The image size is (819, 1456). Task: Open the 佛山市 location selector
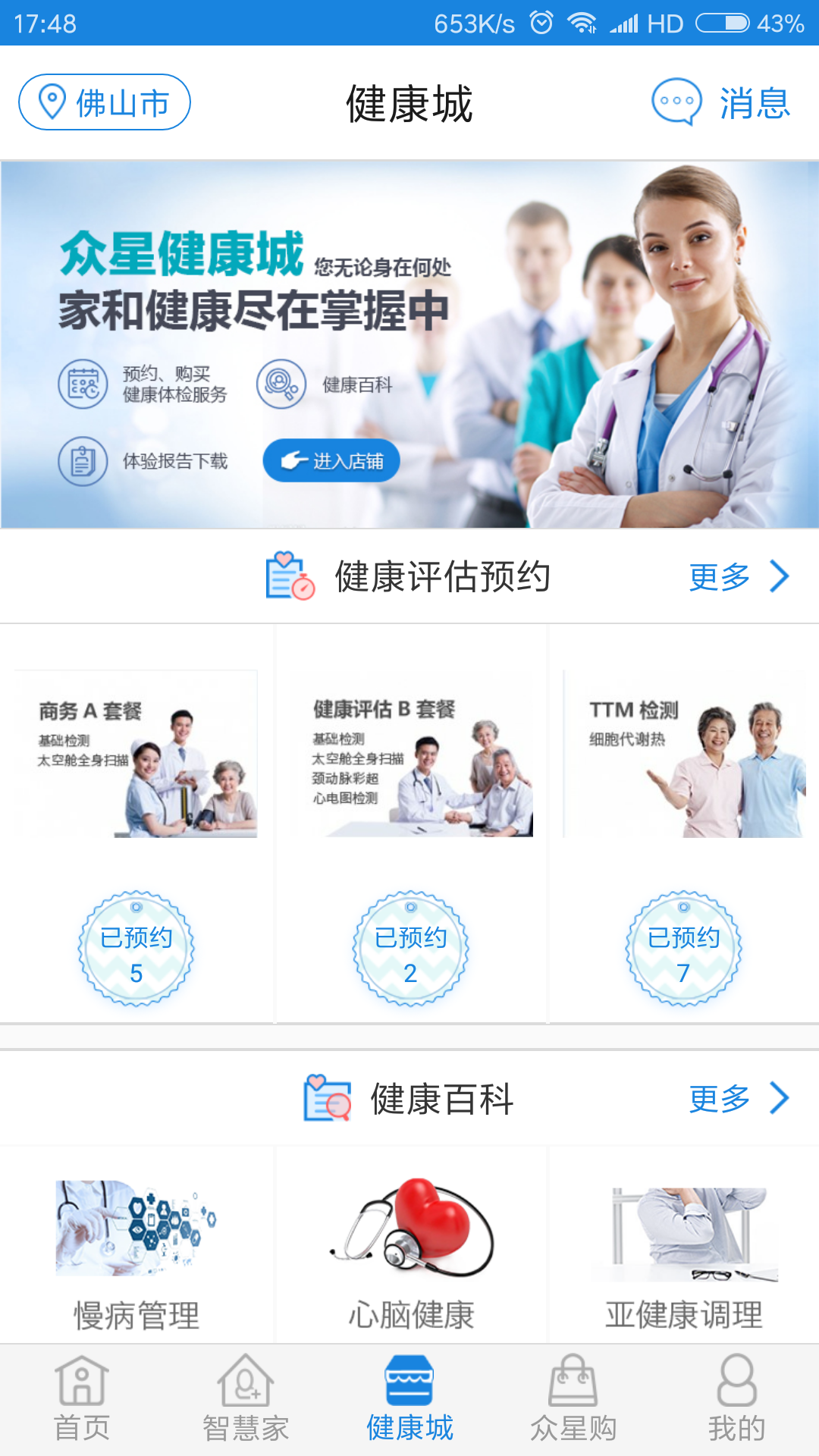click(x=105, y=102)
